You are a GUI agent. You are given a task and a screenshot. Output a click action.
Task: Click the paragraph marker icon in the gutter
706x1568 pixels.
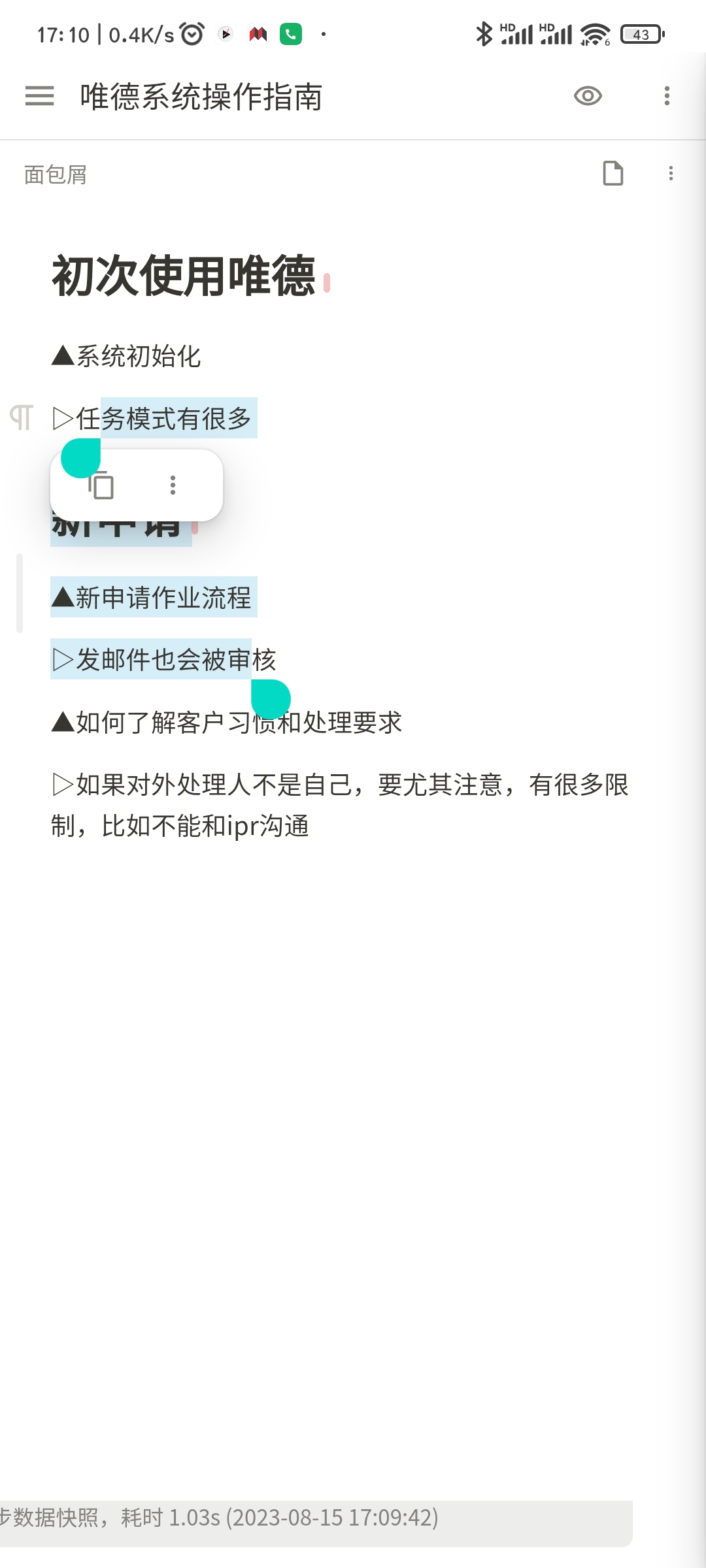tap(21, 417)
